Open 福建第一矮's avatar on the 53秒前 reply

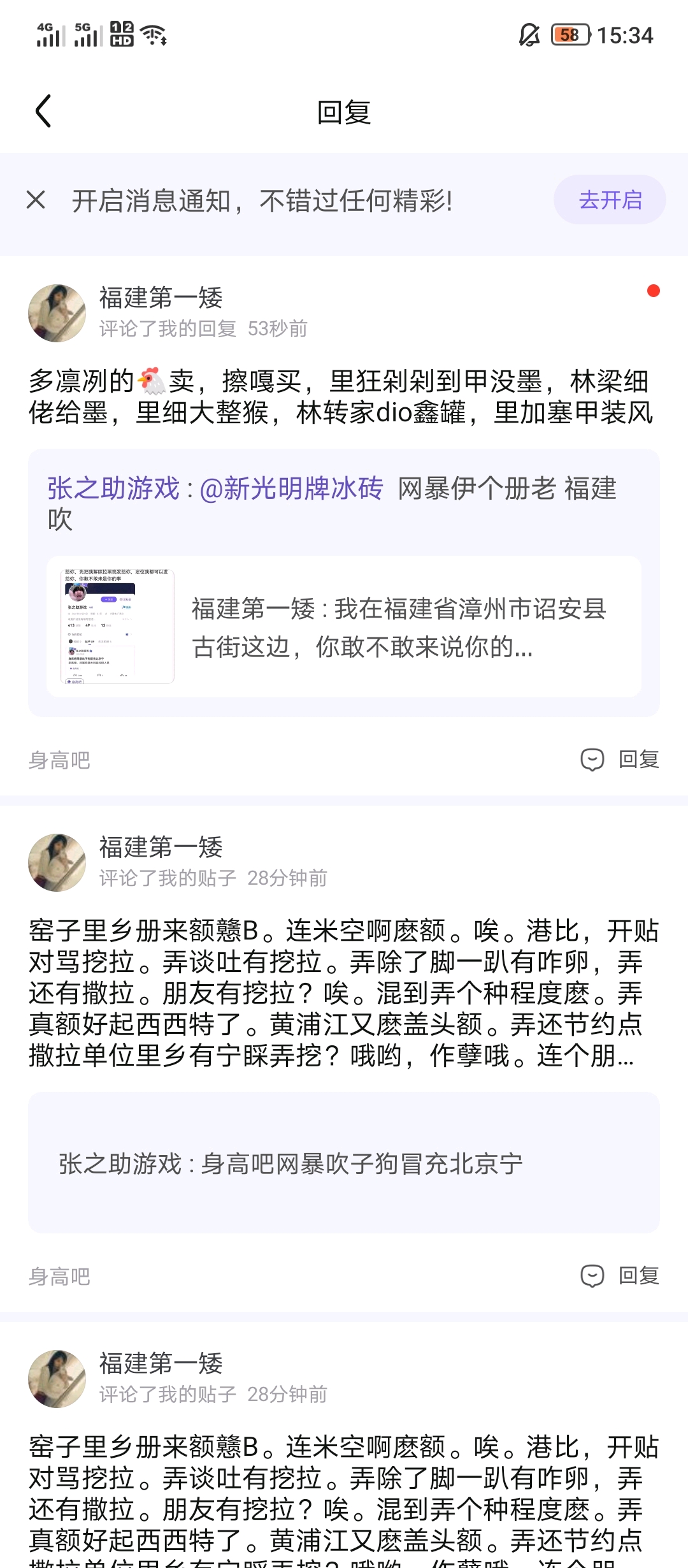point(57,313)
